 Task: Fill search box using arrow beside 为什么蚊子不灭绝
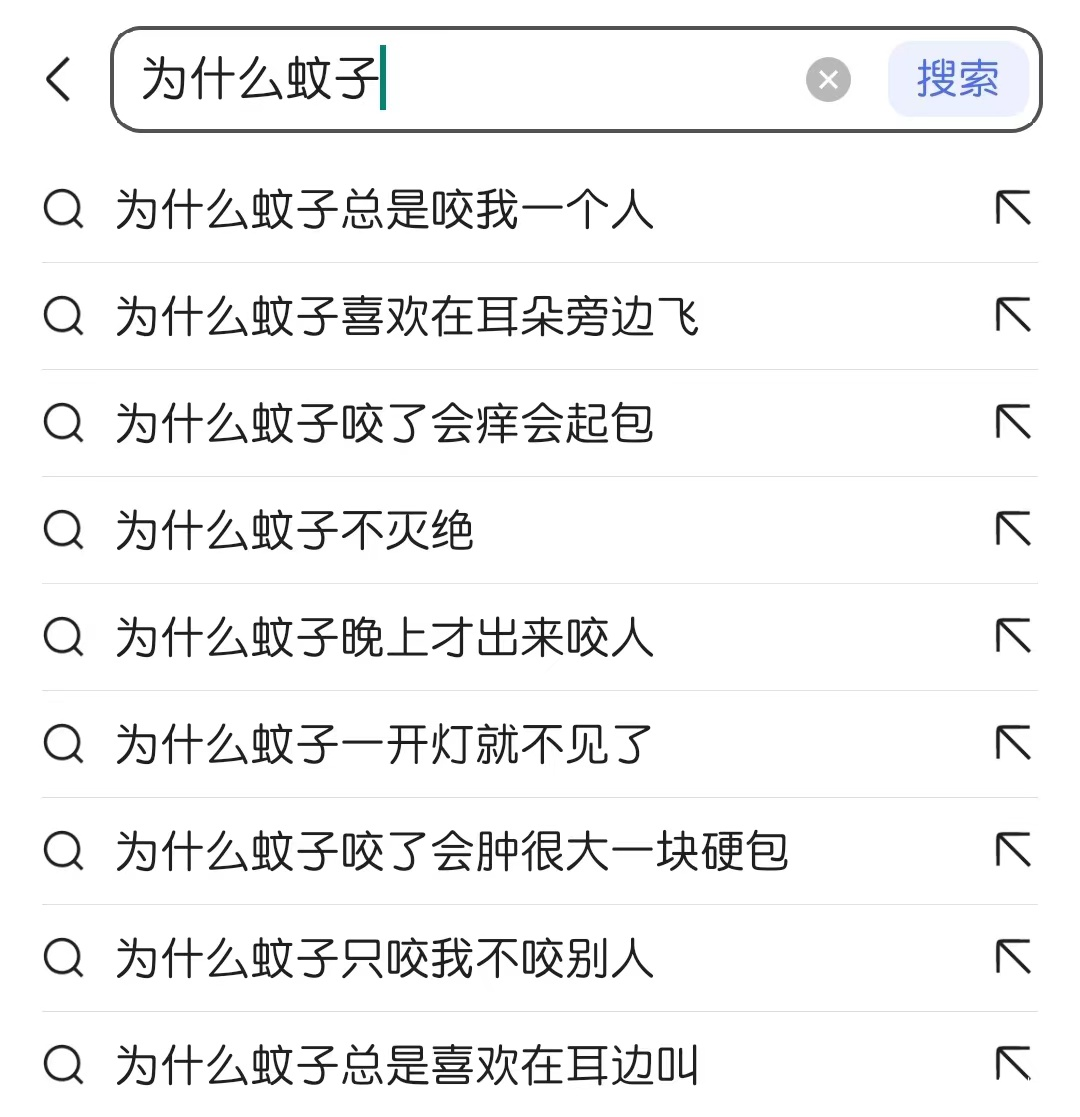[x=1012, y=529]
